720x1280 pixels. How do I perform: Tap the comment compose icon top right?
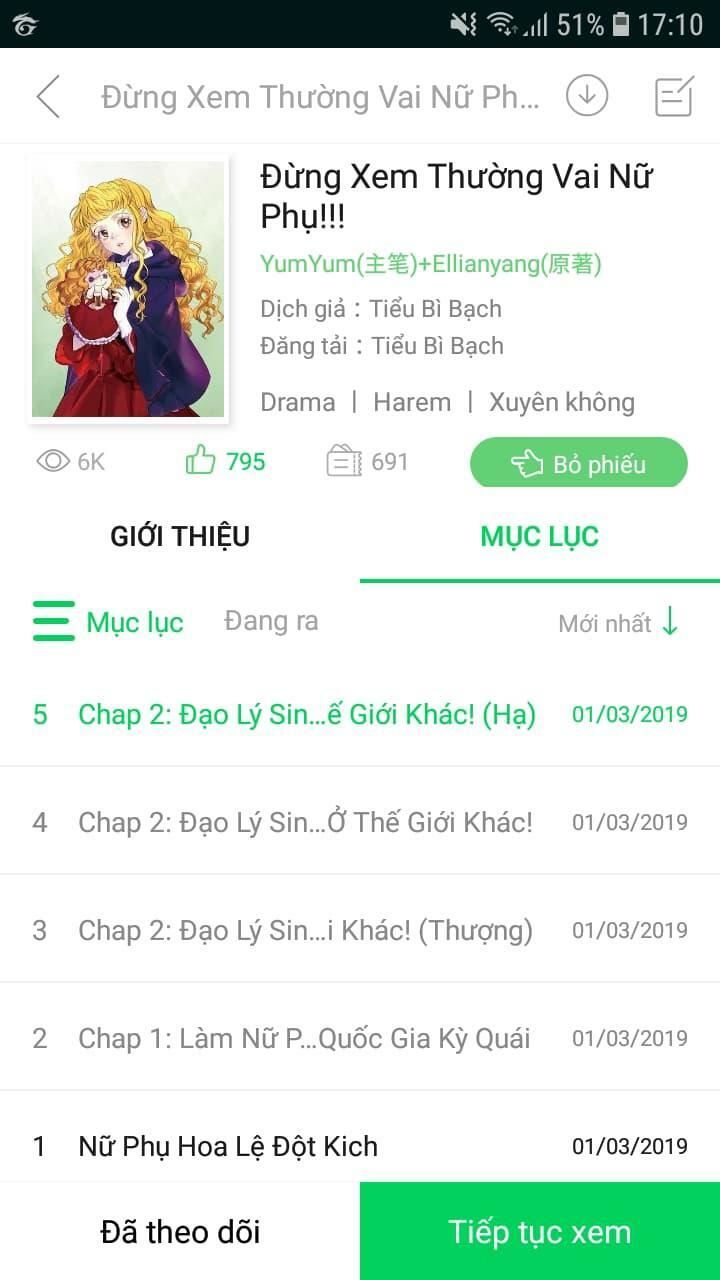click(674, 95)
